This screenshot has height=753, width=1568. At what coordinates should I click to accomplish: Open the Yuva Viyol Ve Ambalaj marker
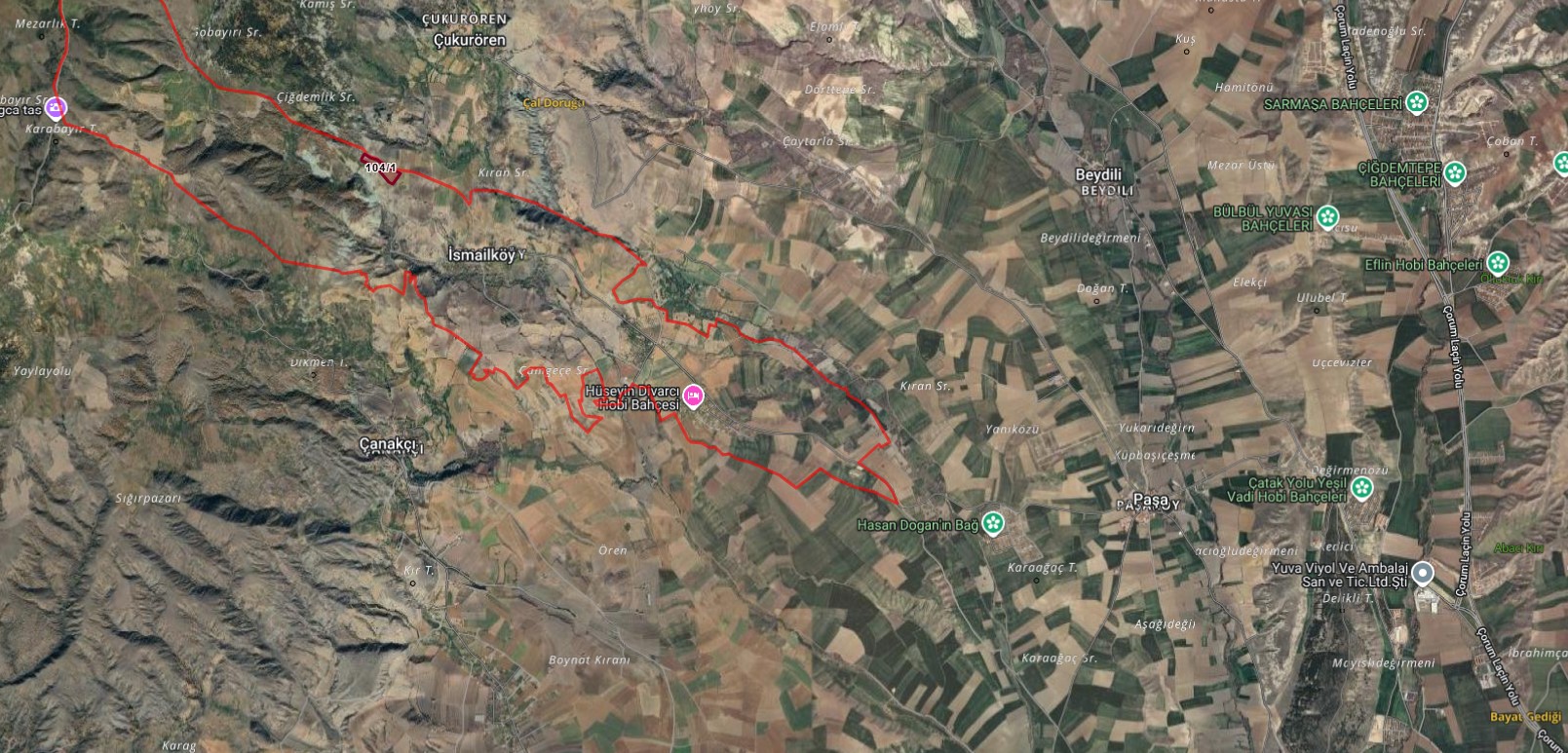point(1424,573)
